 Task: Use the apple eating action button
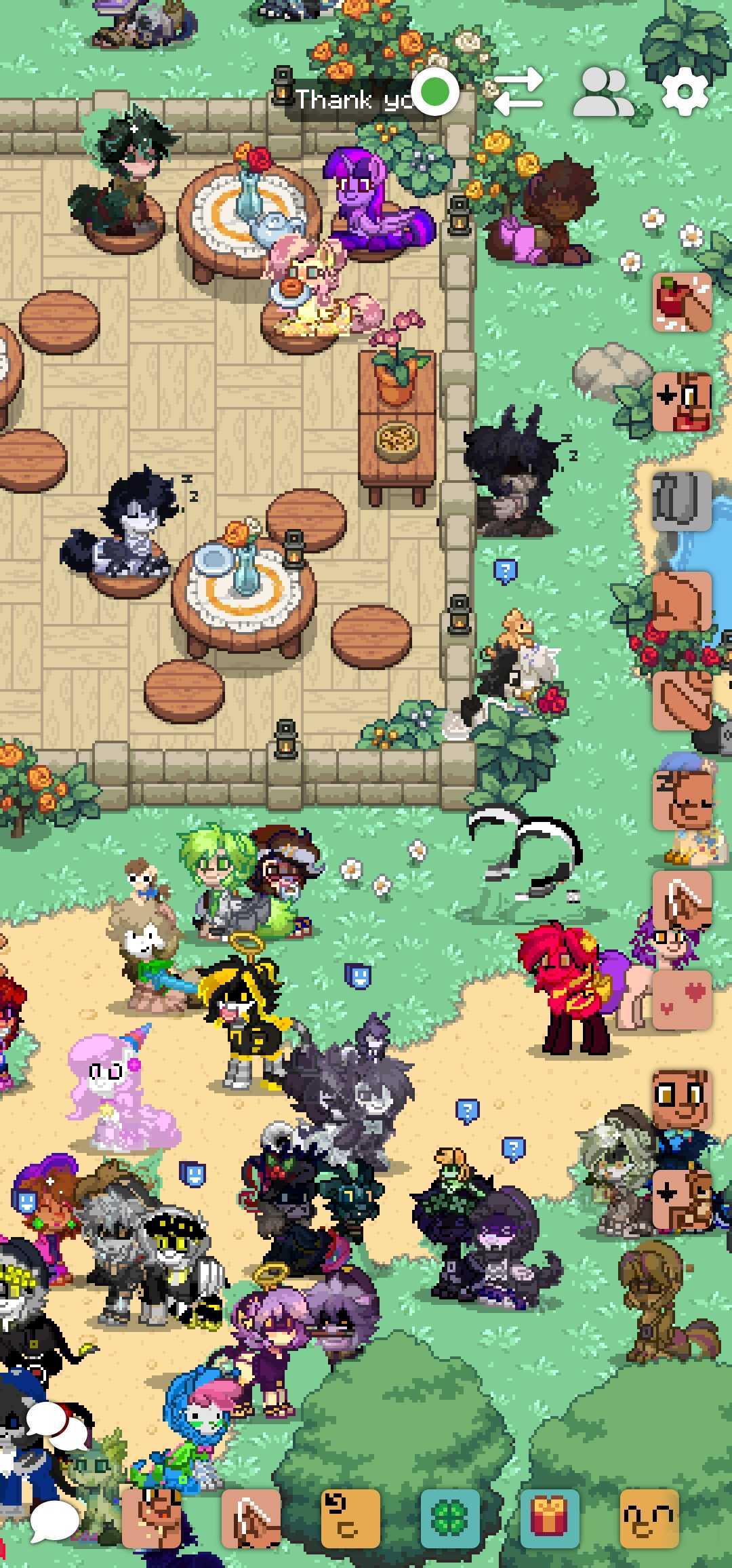(x=682, y=302)
